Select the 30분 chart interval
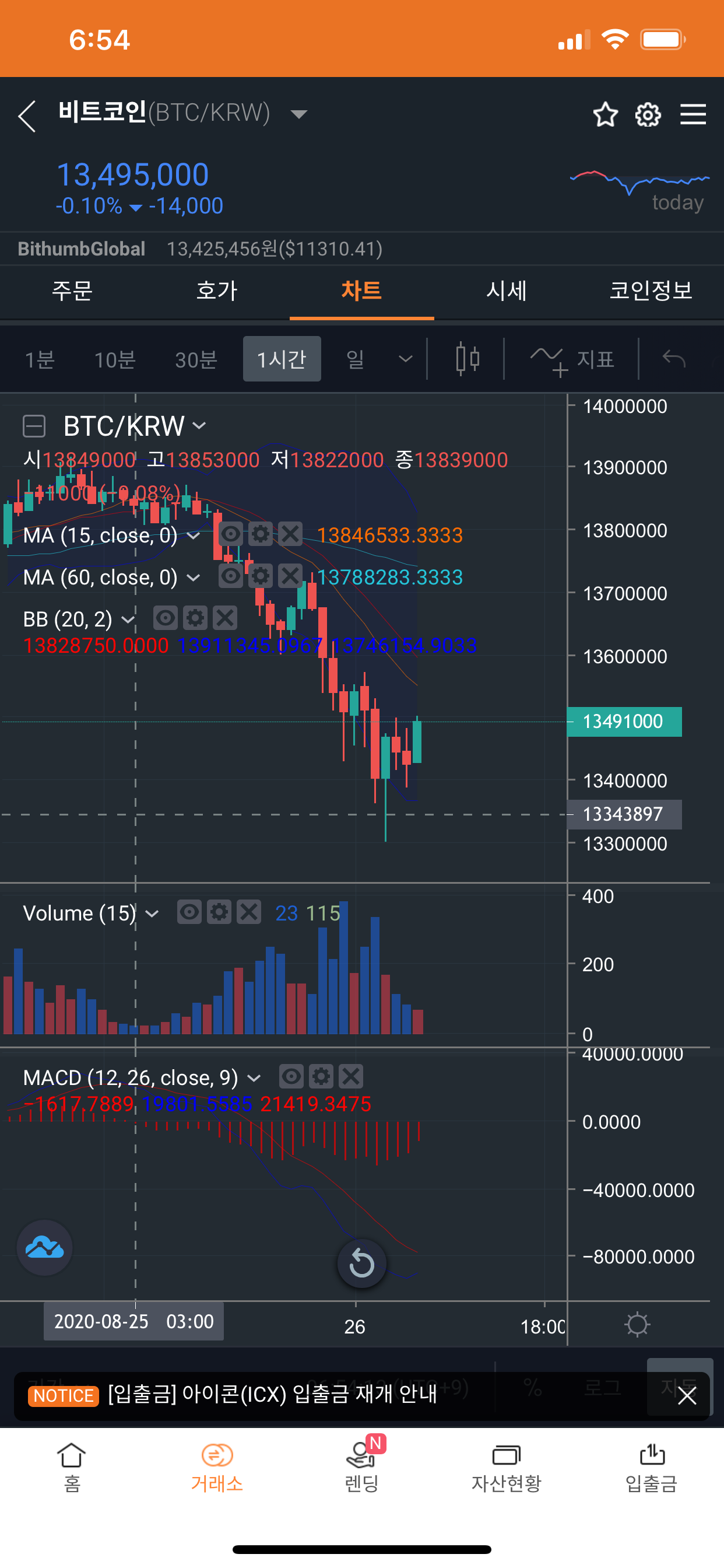 coord(196,360)
